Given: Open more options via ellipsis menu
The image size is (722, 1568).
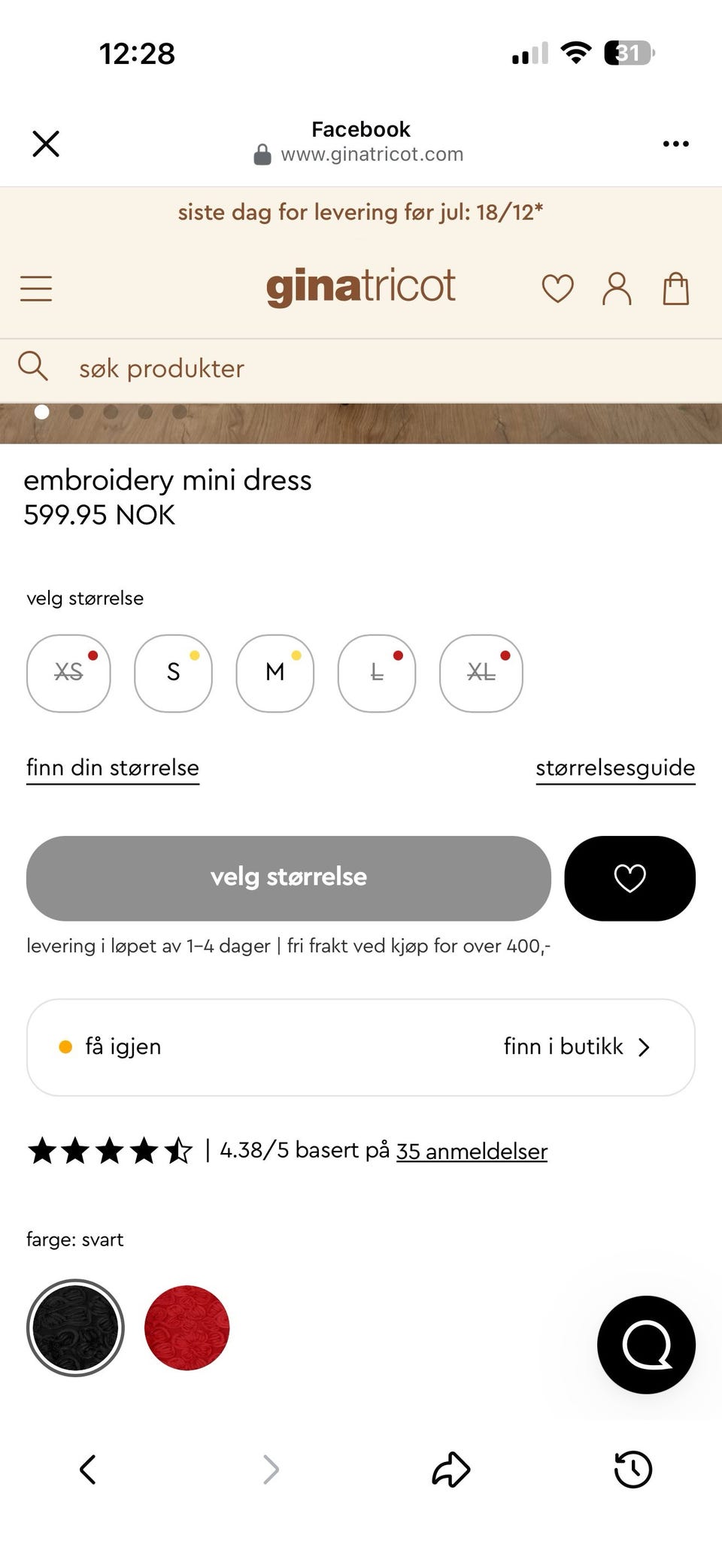Looking at the screenshot, I should click(x=675, y=143).
